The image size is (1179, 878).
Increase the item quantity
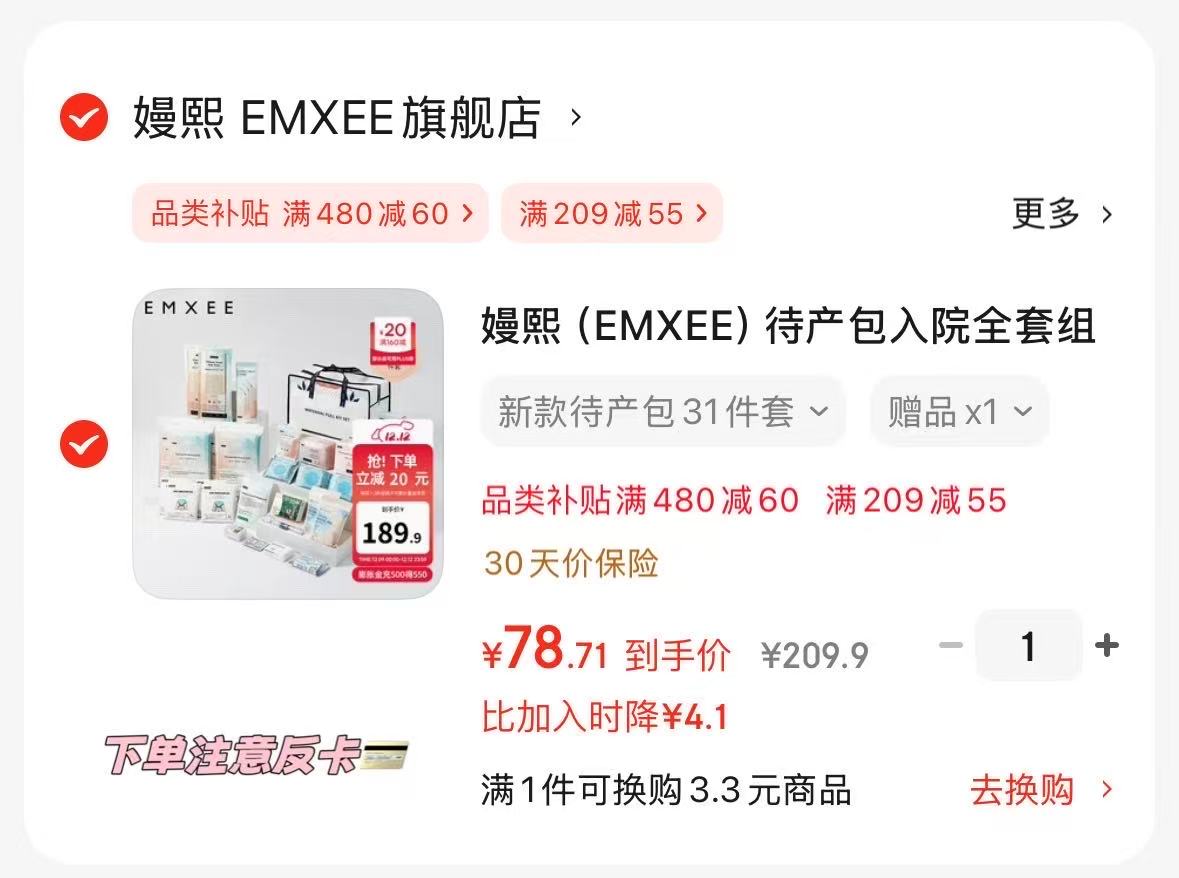(1106, 646)
